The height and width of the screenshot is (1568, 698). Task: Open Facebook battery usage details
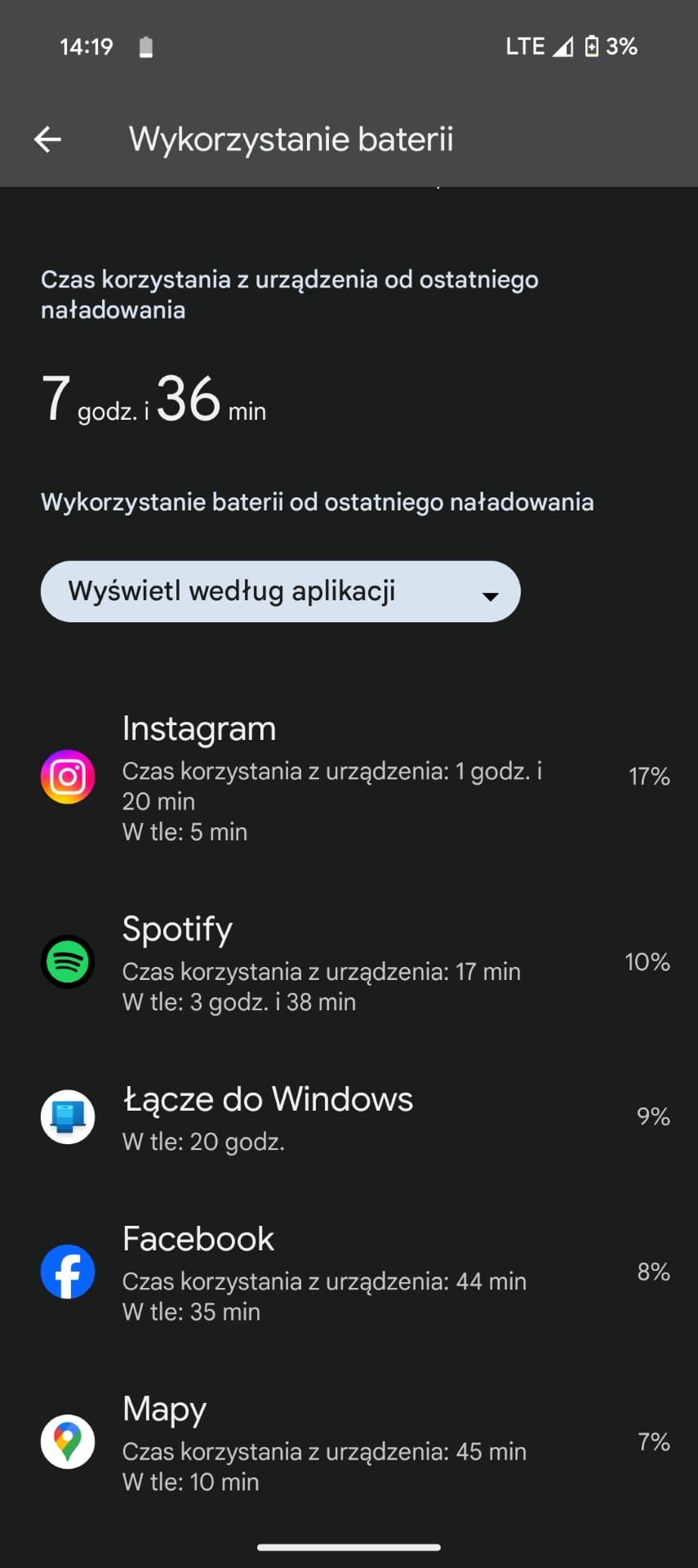[x=349, y=1272]
